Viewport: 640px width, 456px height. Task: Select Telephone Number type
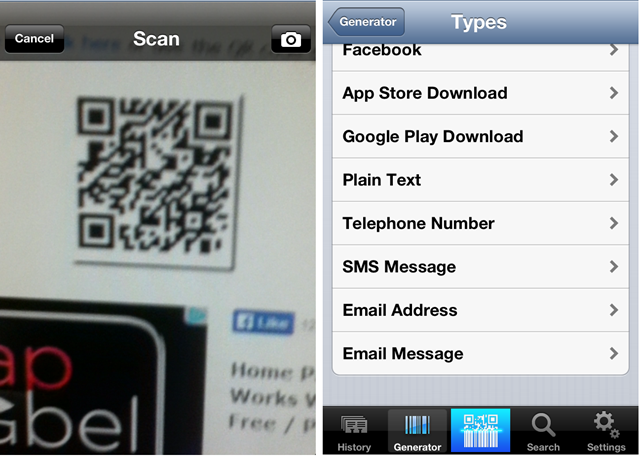tap(480, 223)
